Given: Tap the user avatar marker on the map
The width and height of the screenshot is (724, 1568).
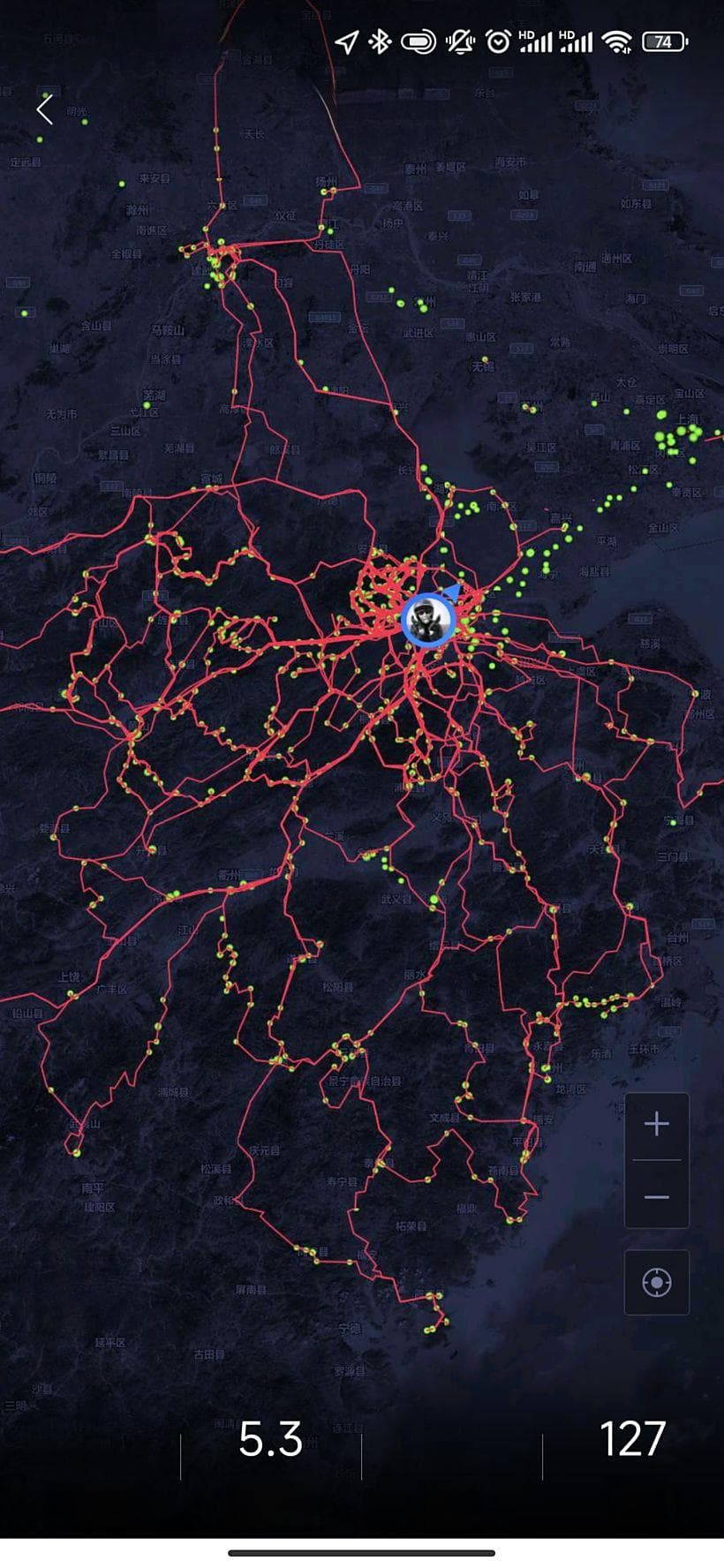Looking at the screenshot, I should click(428, 621).
